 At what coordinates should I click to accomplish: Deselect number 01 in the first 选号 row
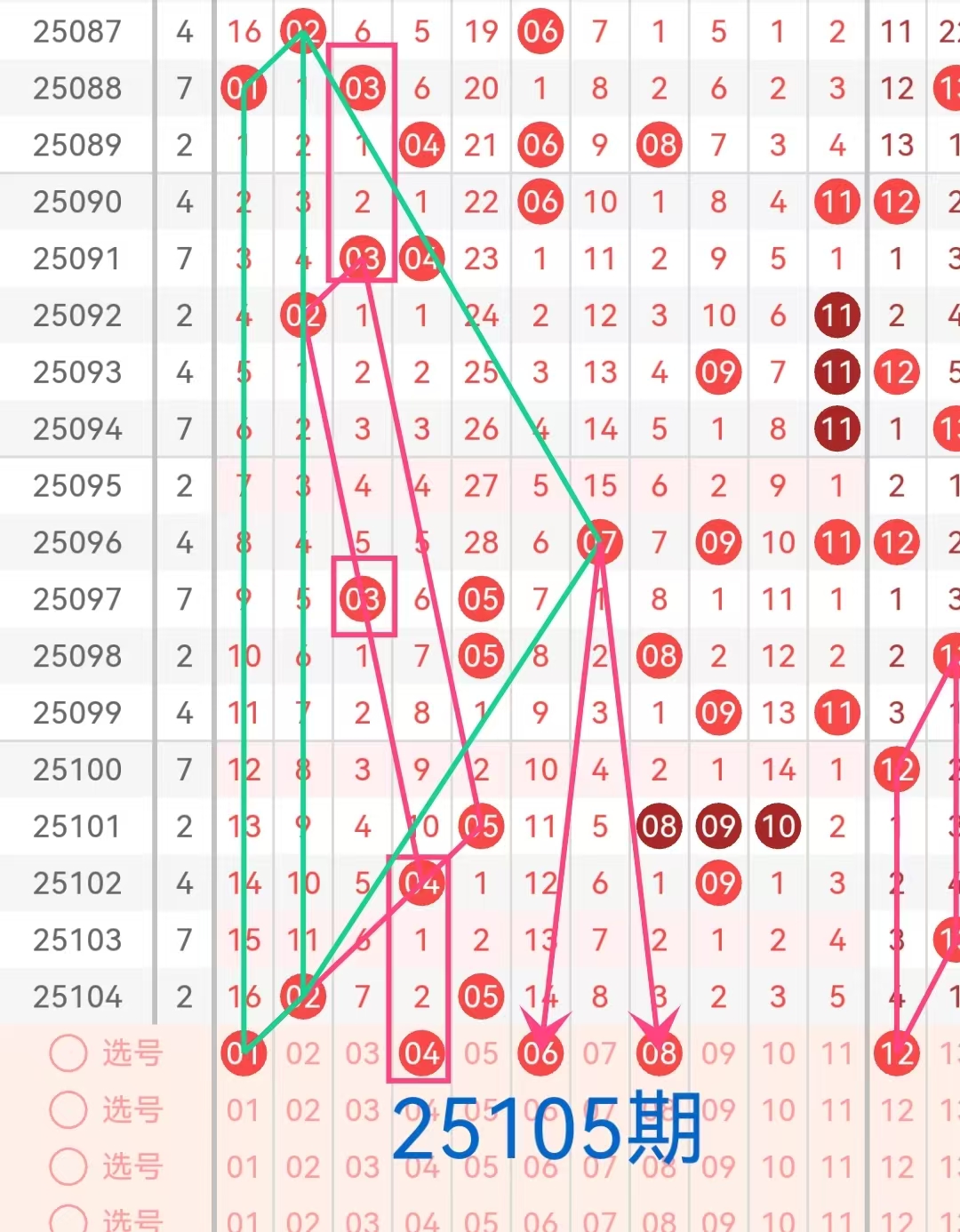[243, 1053]
